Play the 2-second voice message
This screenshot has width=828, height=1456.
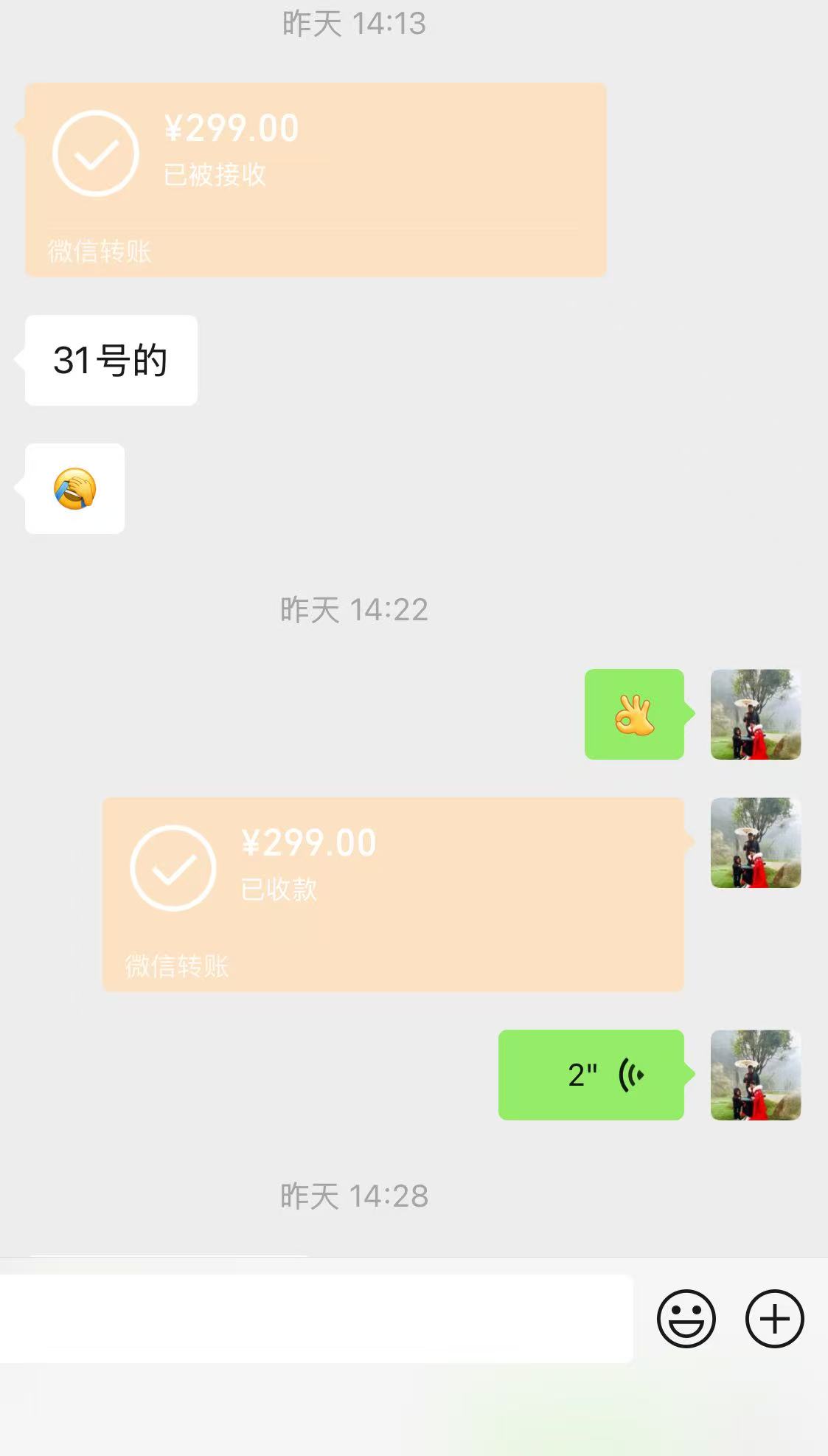pyautogui.click(x=591, y=1075)
